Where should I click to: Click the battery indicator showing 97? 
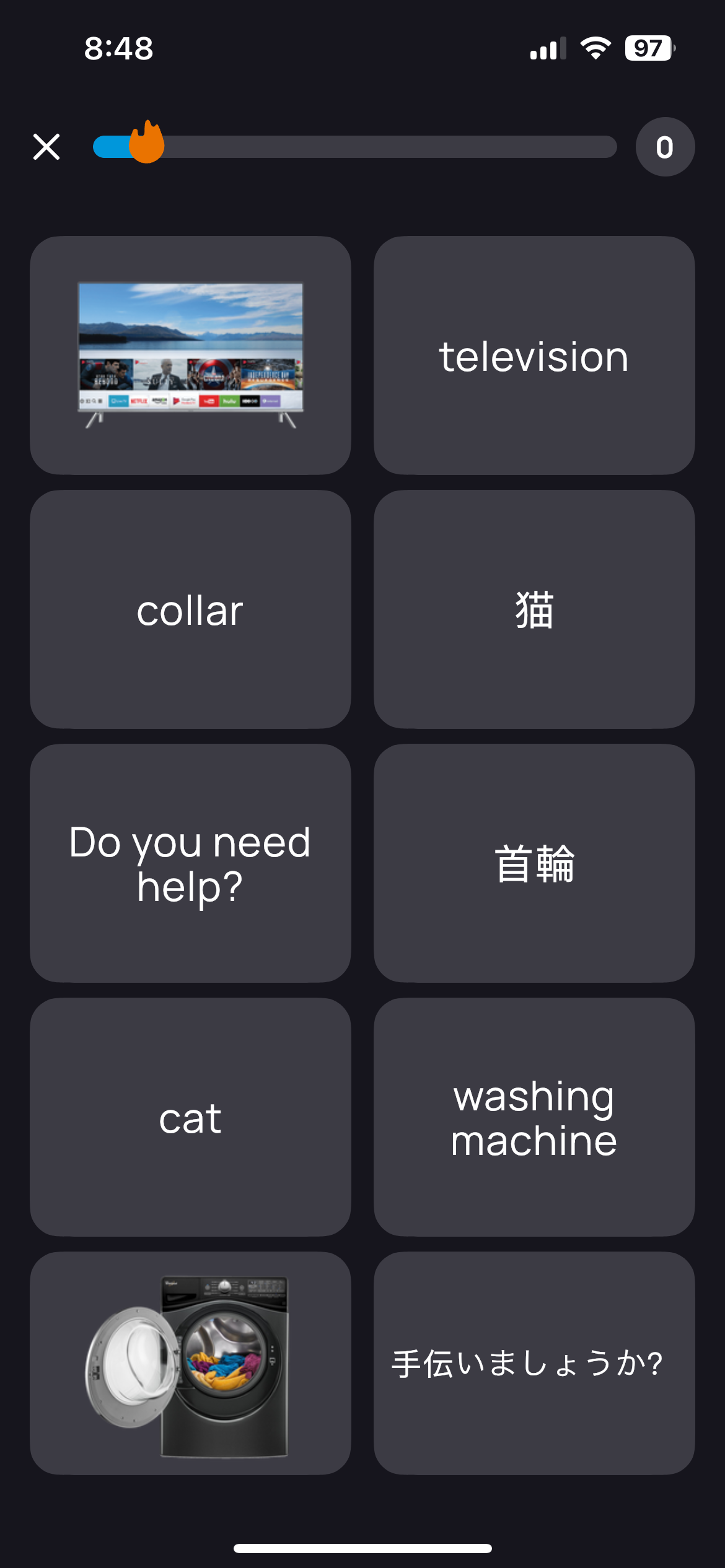647,48
